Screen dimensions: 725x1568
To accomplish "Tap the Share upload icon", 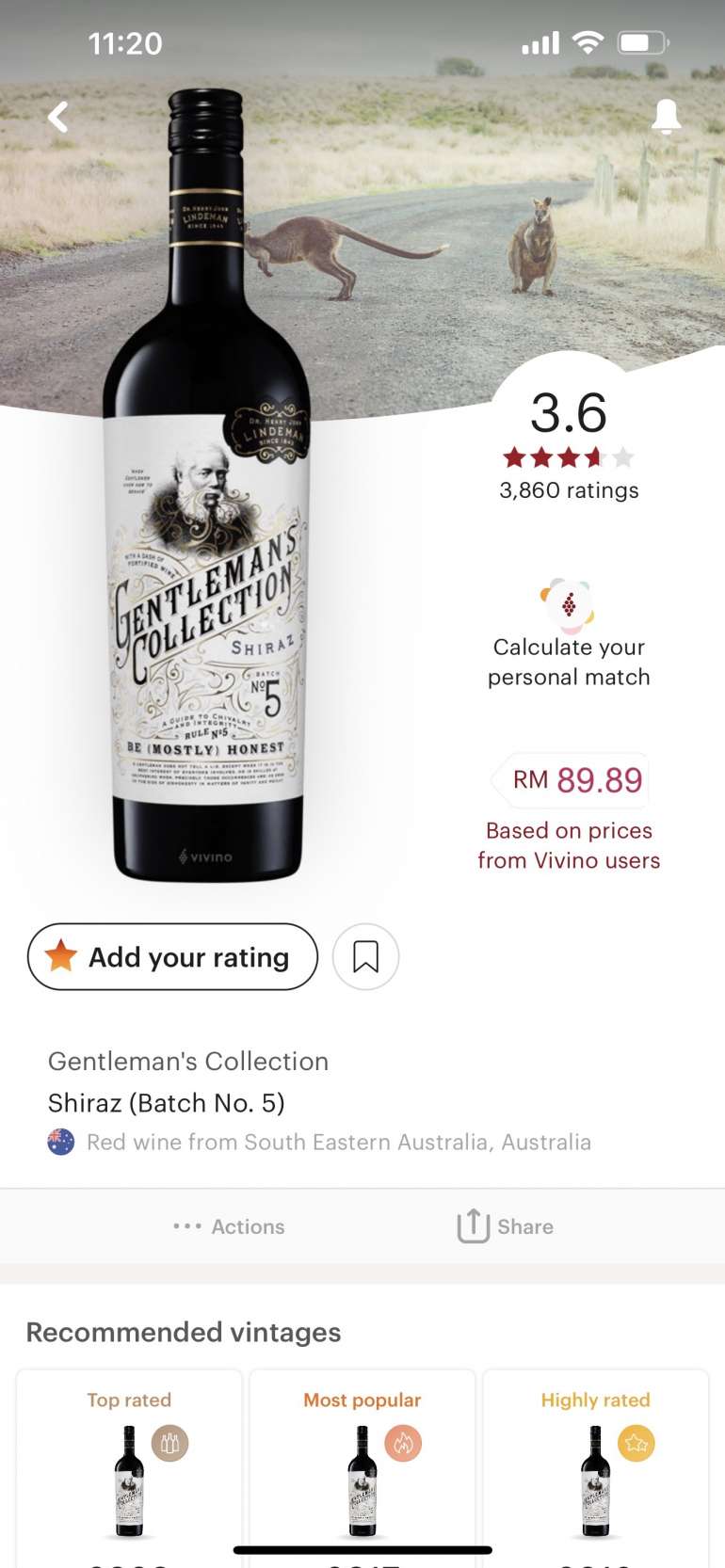I will coord(473,1226).
